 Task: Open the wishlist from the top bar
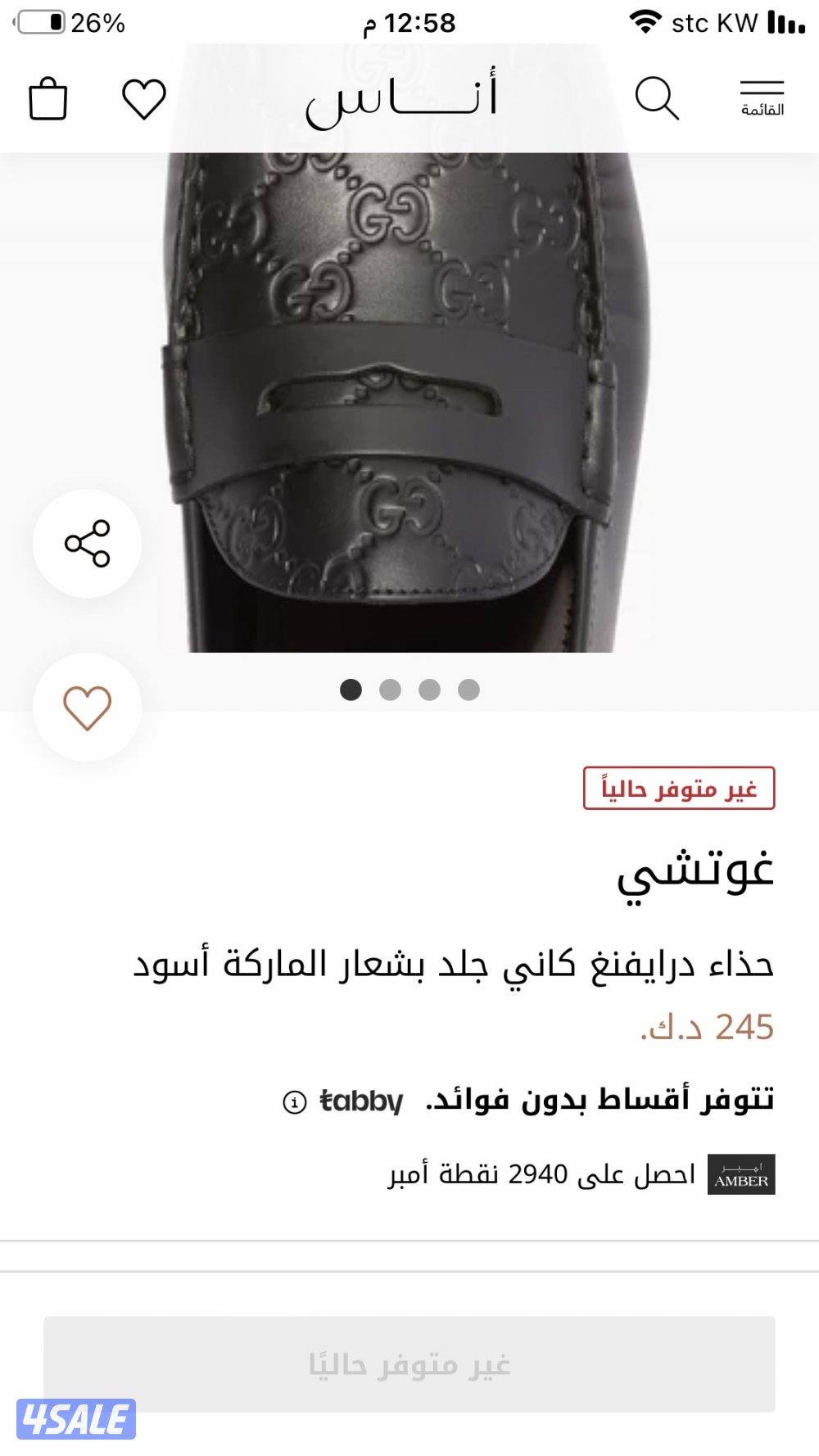[141, 97]
